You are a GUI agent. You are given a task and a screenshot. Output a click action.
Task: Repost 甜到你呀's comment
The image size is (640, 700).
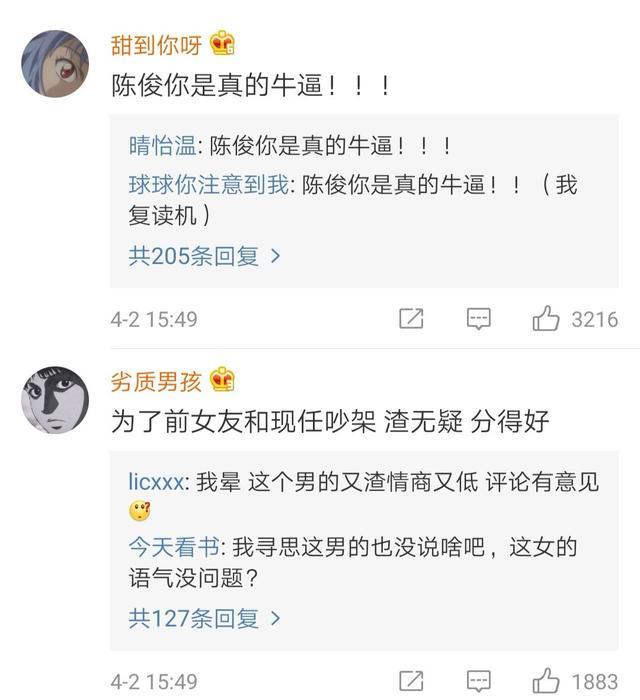pyautogui.click(x=411, y=319)
